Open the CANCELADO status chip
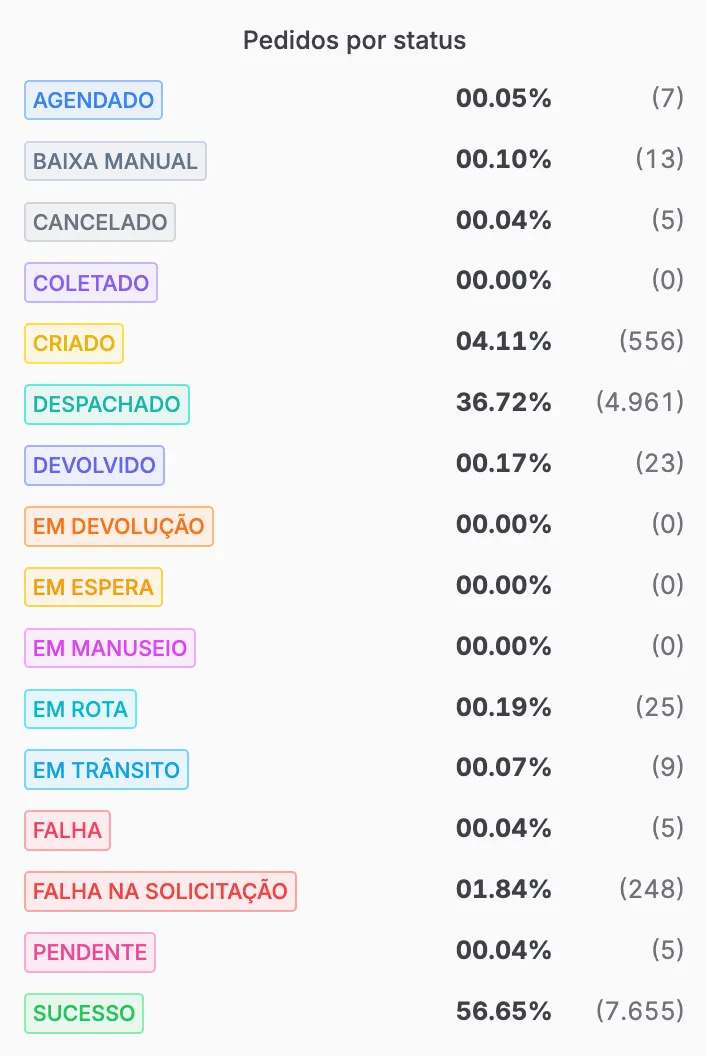Image resolution: width=706 pixels, height=1056 pixels. click(100, 222)
